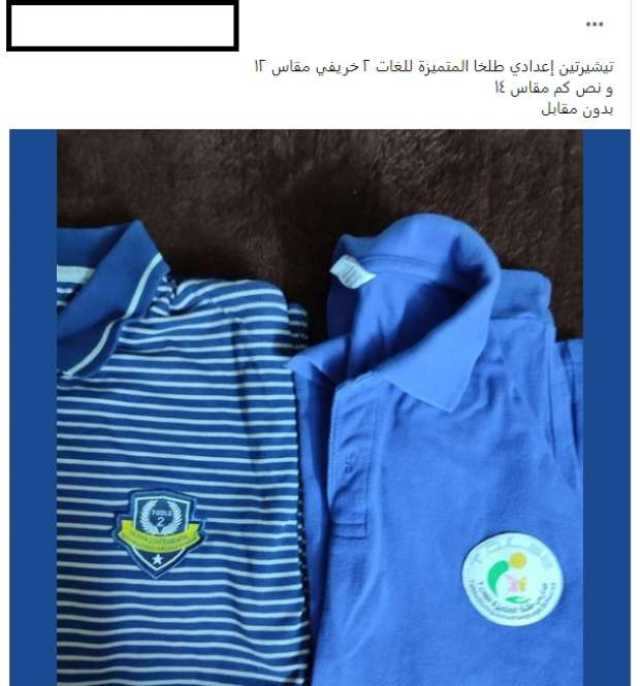Viewport: 640px width, 686px height.
Task: Open the post's three-dot options menu
Action: point(595,26)
